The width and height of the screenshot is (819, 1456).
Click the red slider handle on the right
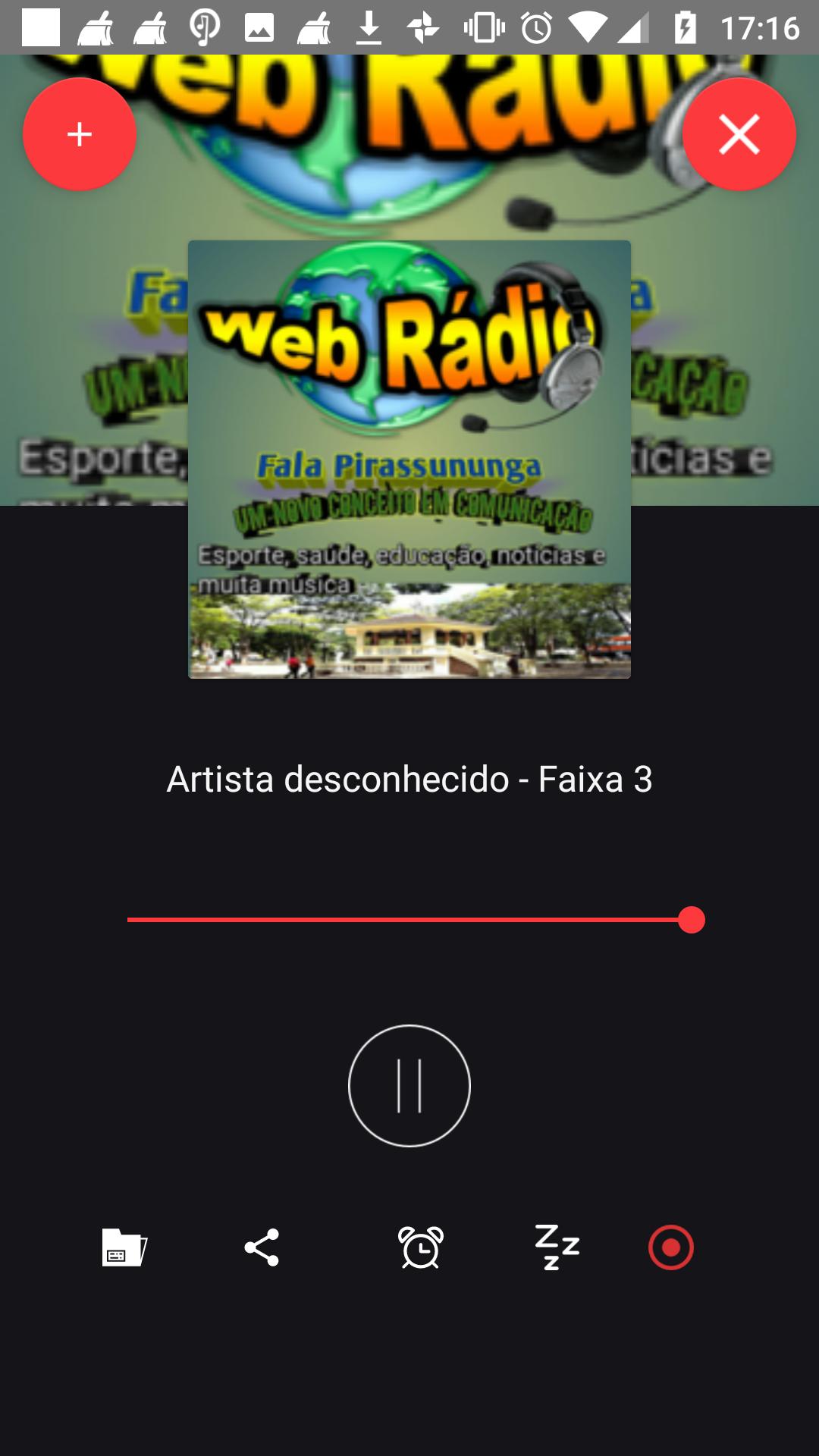pos(691,920)
